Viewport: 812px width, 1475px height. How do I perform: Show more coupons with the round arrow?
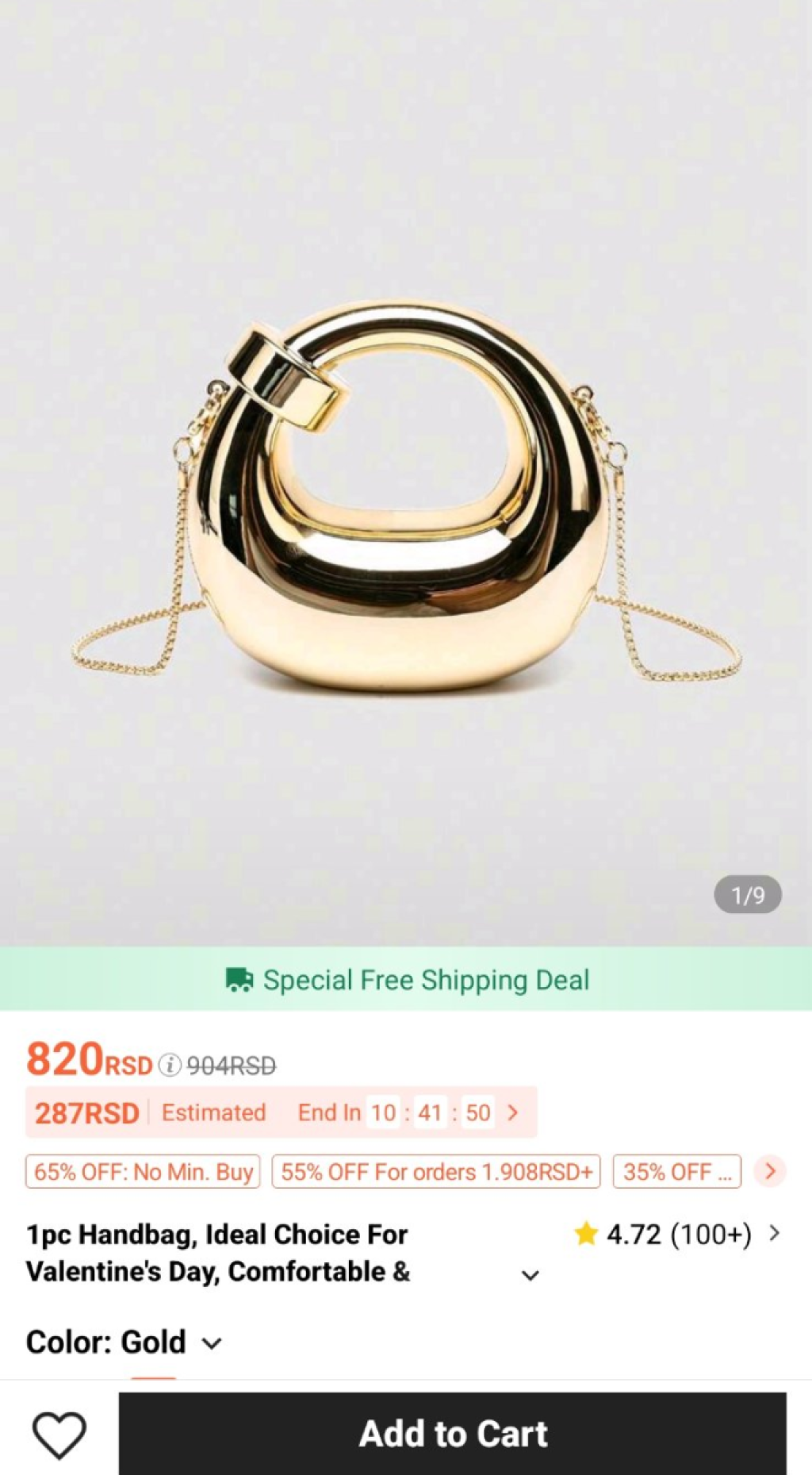coord(770,1171)
